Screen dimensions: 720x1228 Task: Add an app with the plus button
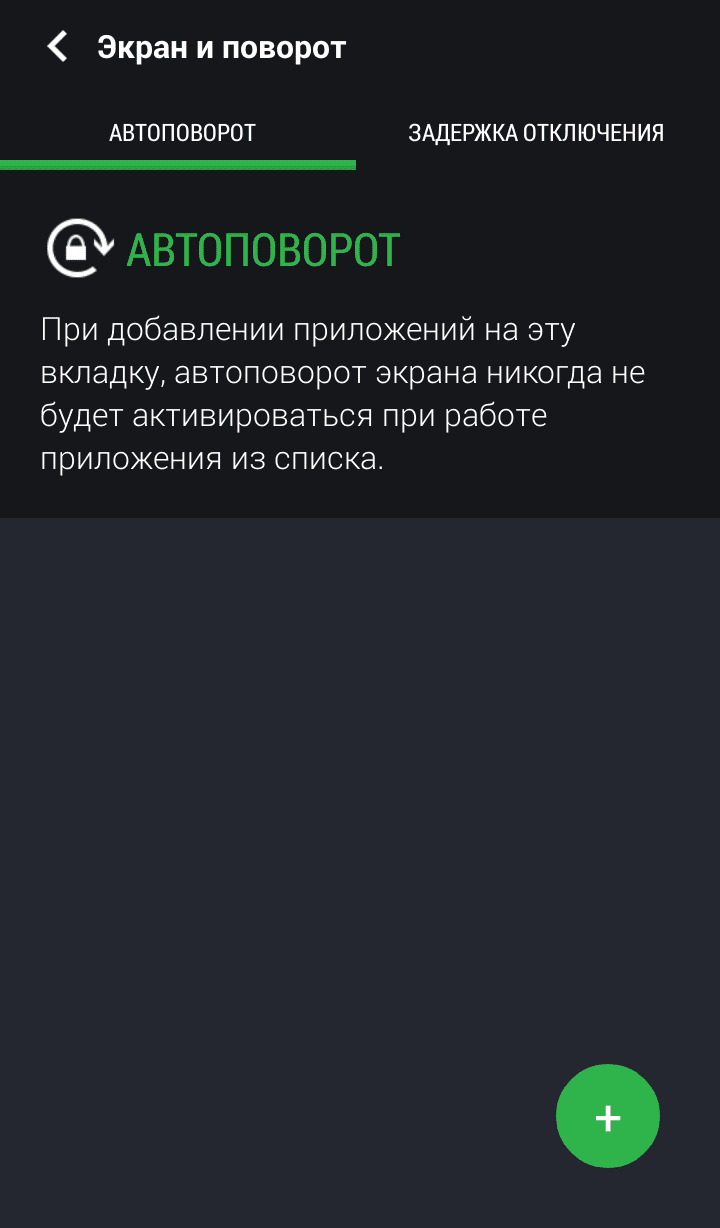(607, 1116)
